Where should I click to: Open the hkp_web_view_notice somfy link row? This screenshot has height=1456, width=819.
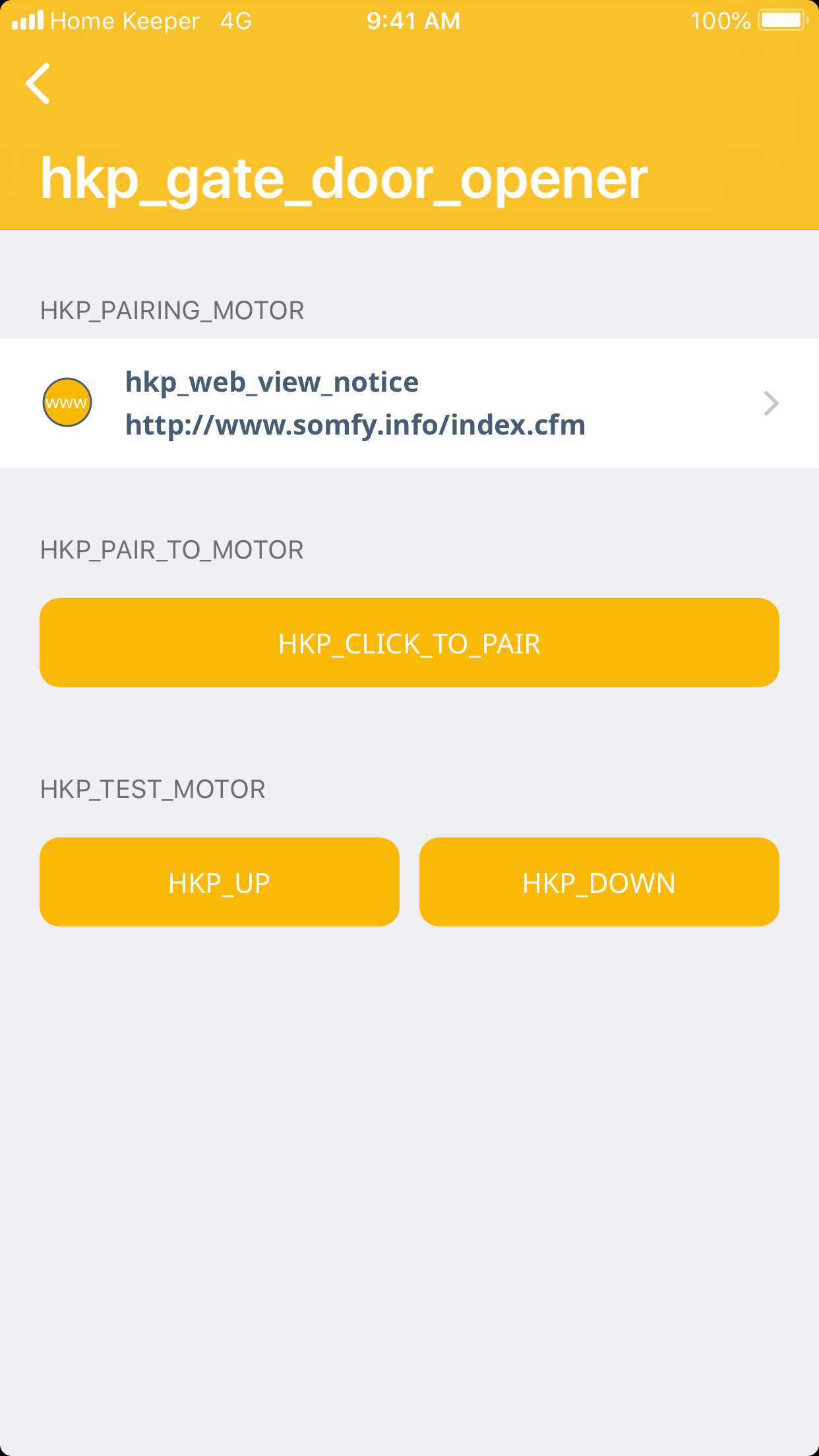pos(409,403)
